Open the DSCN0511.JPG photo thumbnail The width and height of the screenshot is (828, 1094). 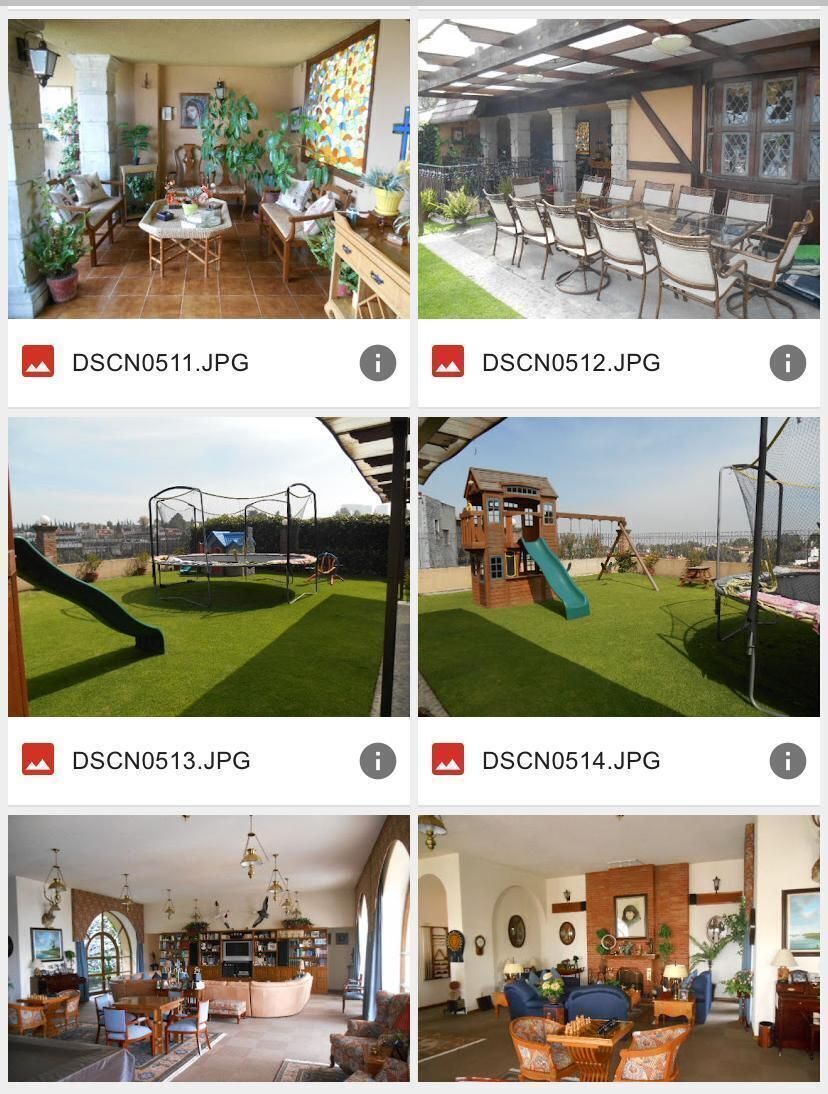[x=208, y=168]
